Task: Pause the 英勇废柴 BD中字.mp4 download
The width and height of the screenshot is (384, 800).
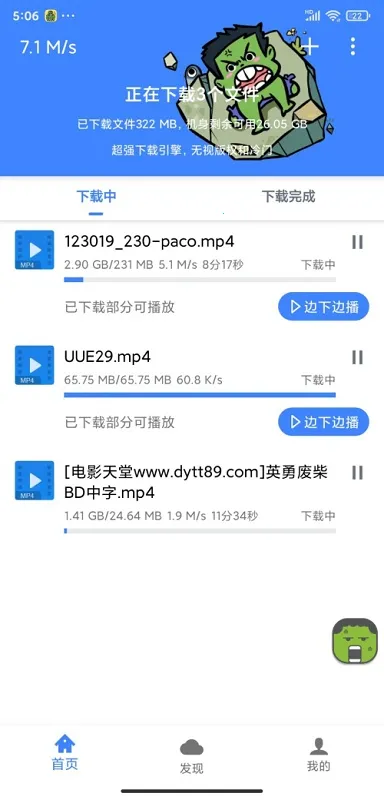Action: tap(357, 473)
